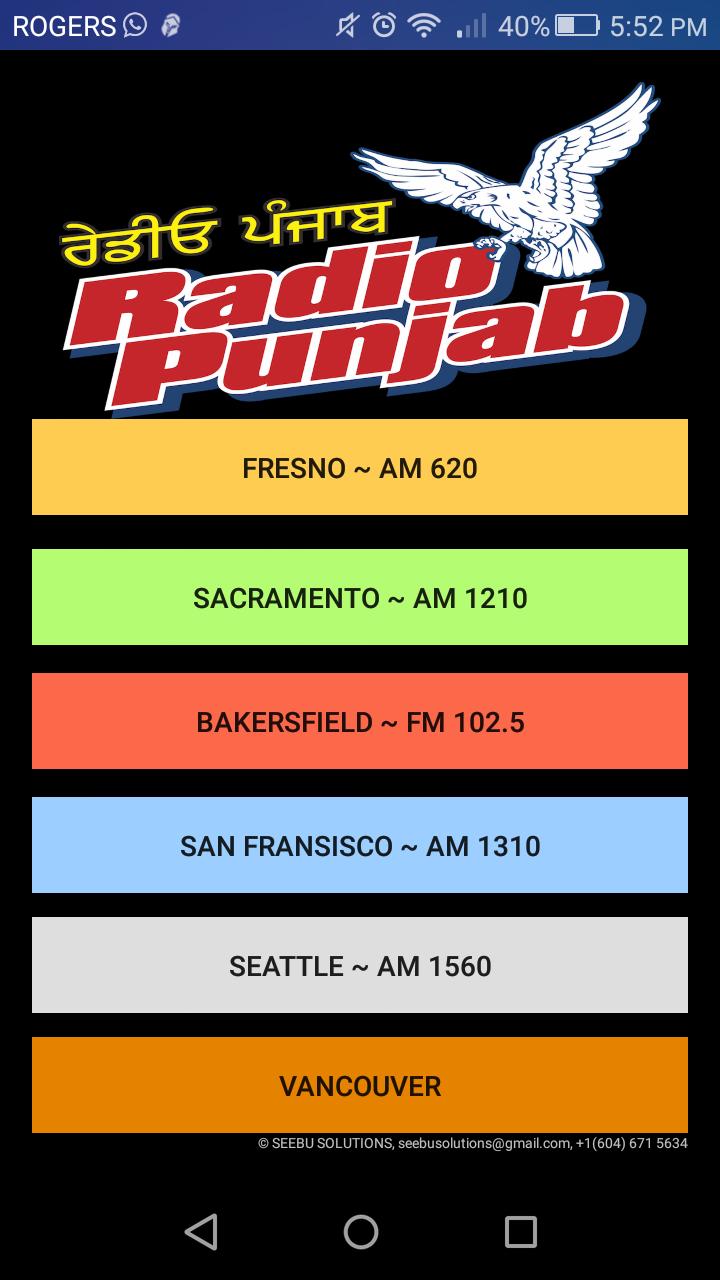Select the Fresno AM 620 station

pos(360,467)
